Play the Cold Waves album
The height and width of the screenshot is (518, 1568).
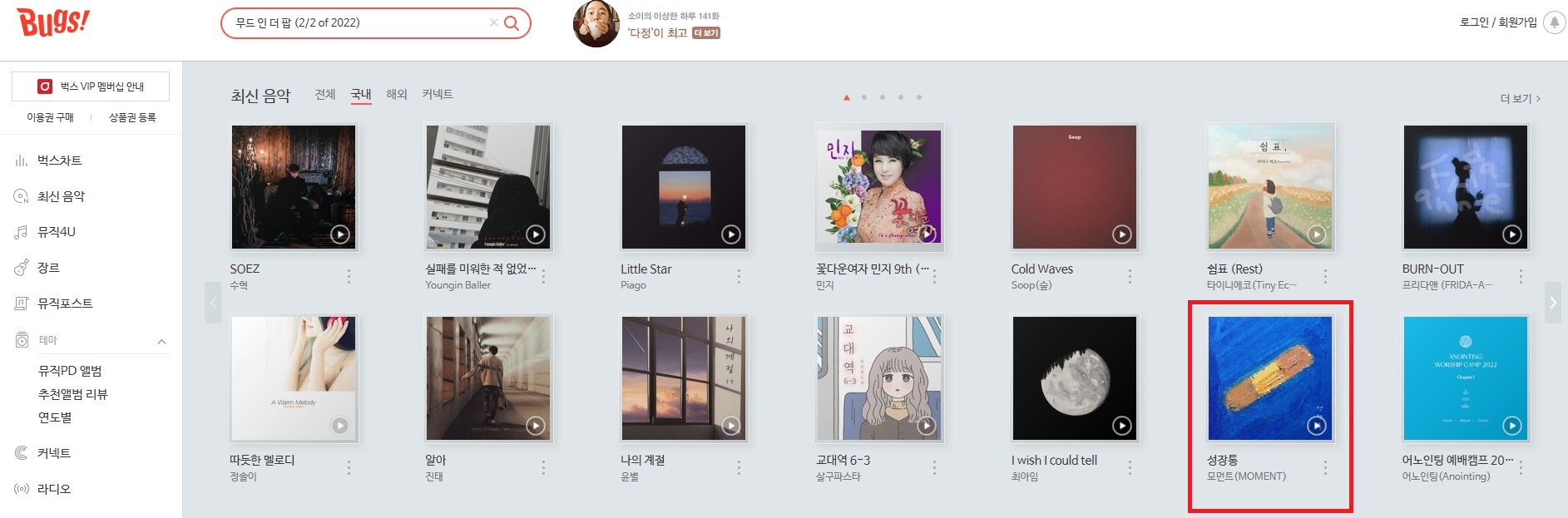click(x=1121, y=234)
